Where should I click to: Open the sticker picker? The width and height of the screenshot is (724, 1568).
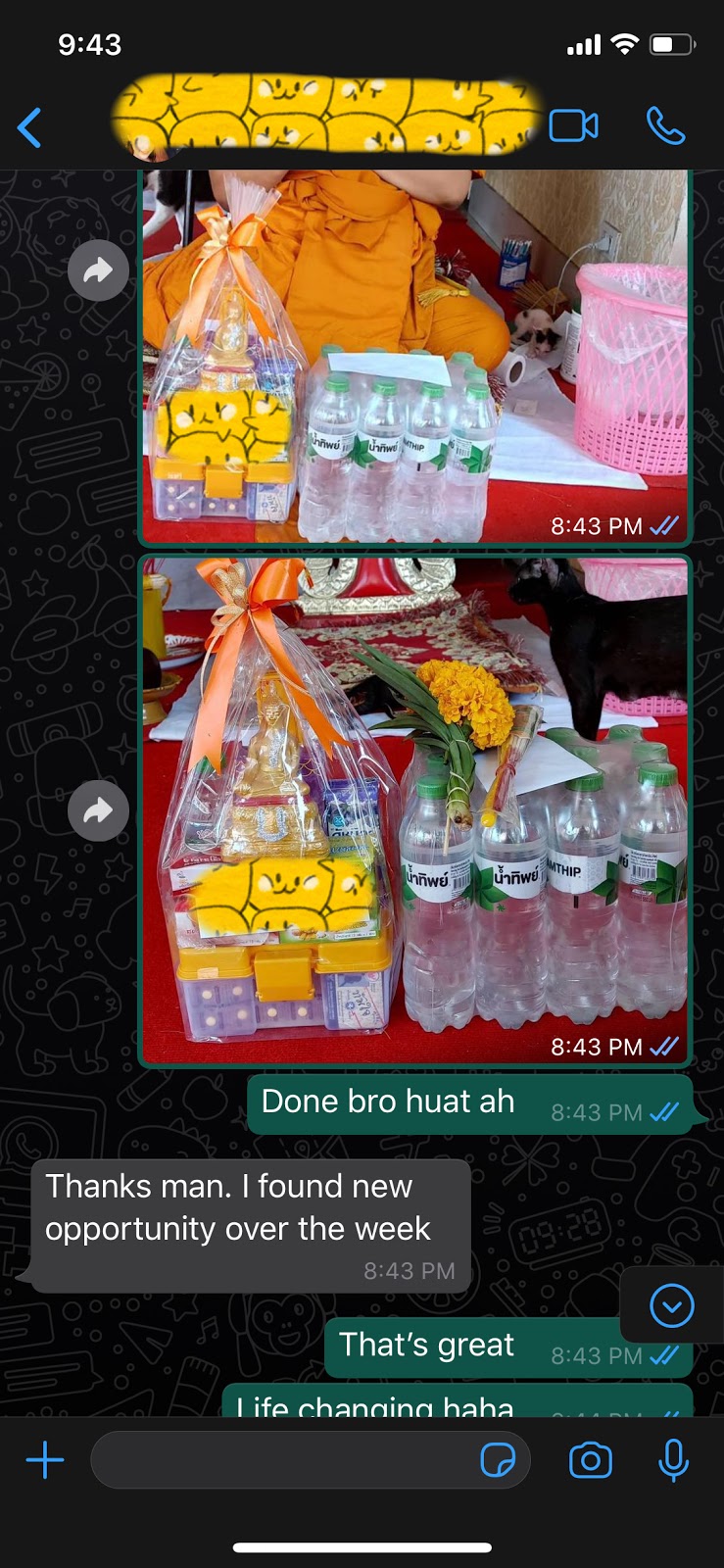[x=498, y=1460]
